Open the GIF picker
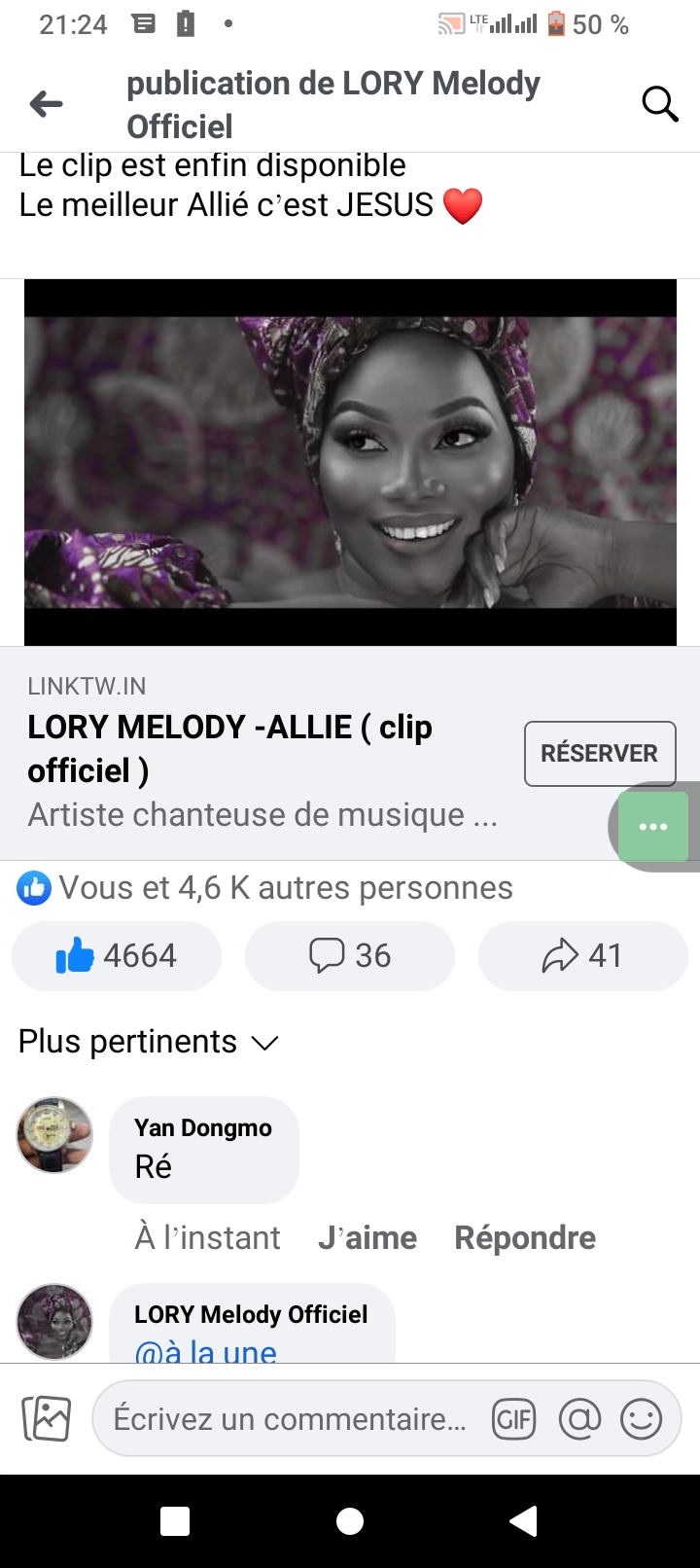 (x=514, y=1419)
